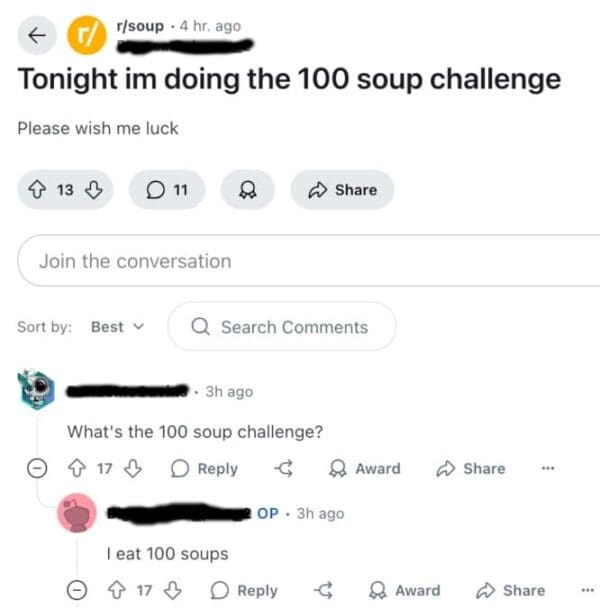
Task: Share the 100 soup challenge post
Action: [342, 190]
